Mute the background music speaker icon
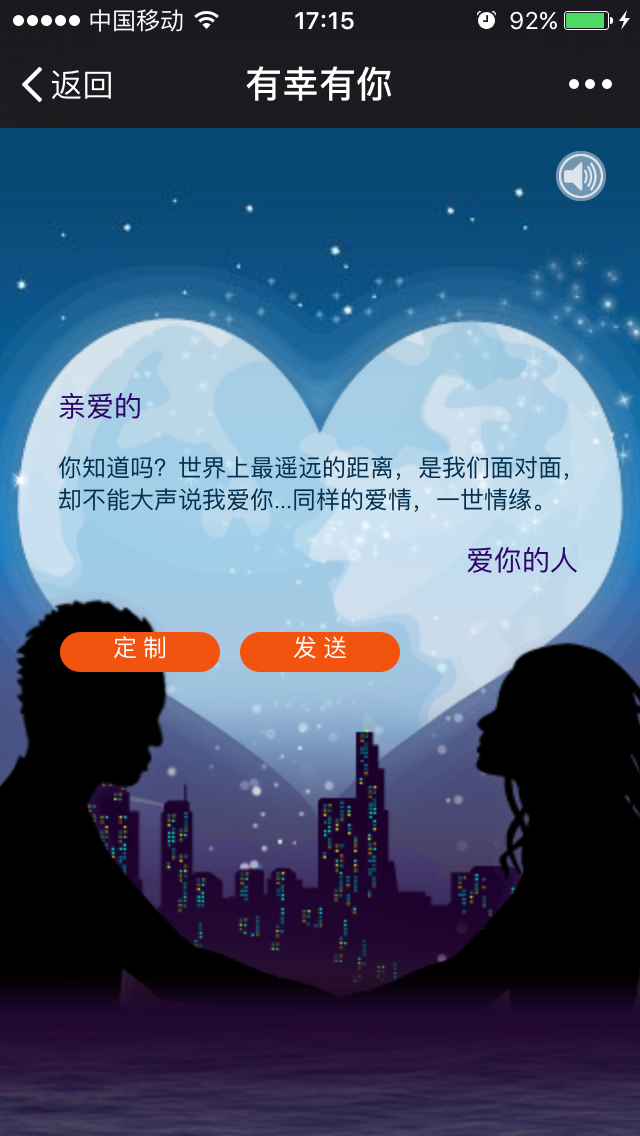 [x=581, y=177]
